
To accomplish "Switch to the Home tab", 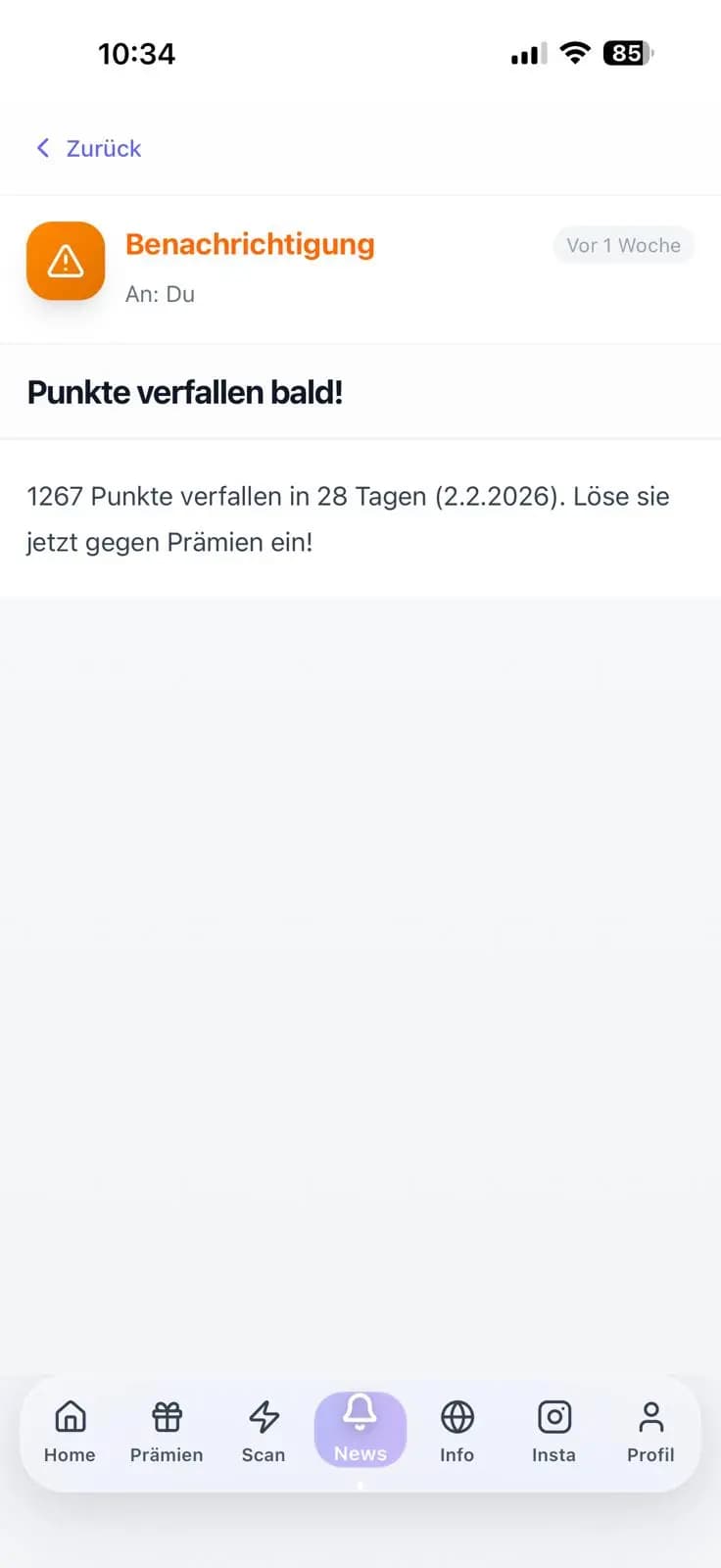I will click(70, 1431).
